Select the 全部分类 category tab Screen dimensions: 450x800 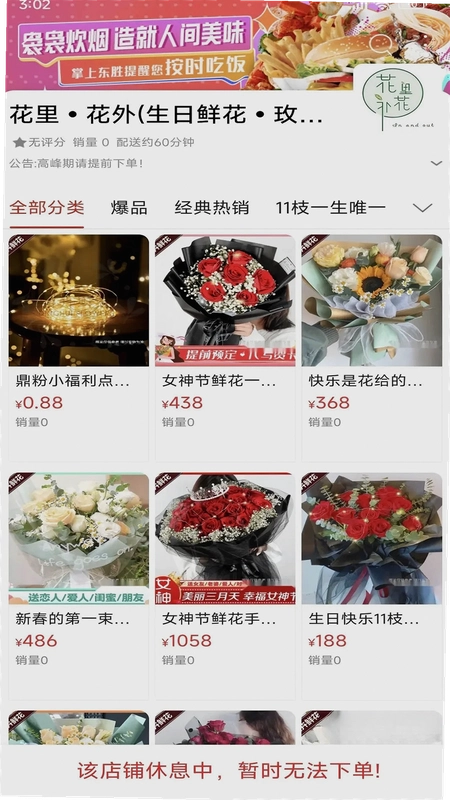(x=47, y=208)
